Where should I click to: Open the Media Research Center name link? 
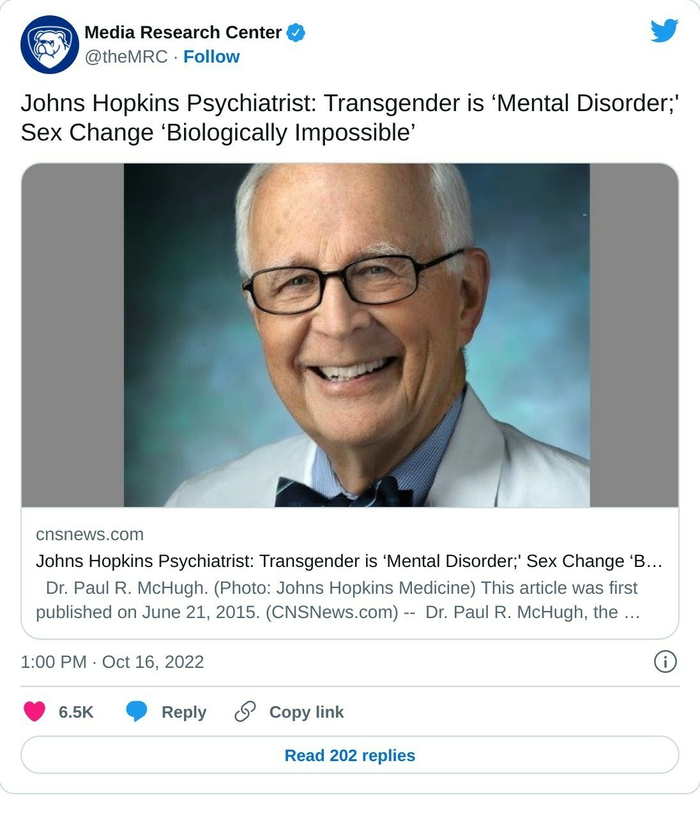[183, 33]
